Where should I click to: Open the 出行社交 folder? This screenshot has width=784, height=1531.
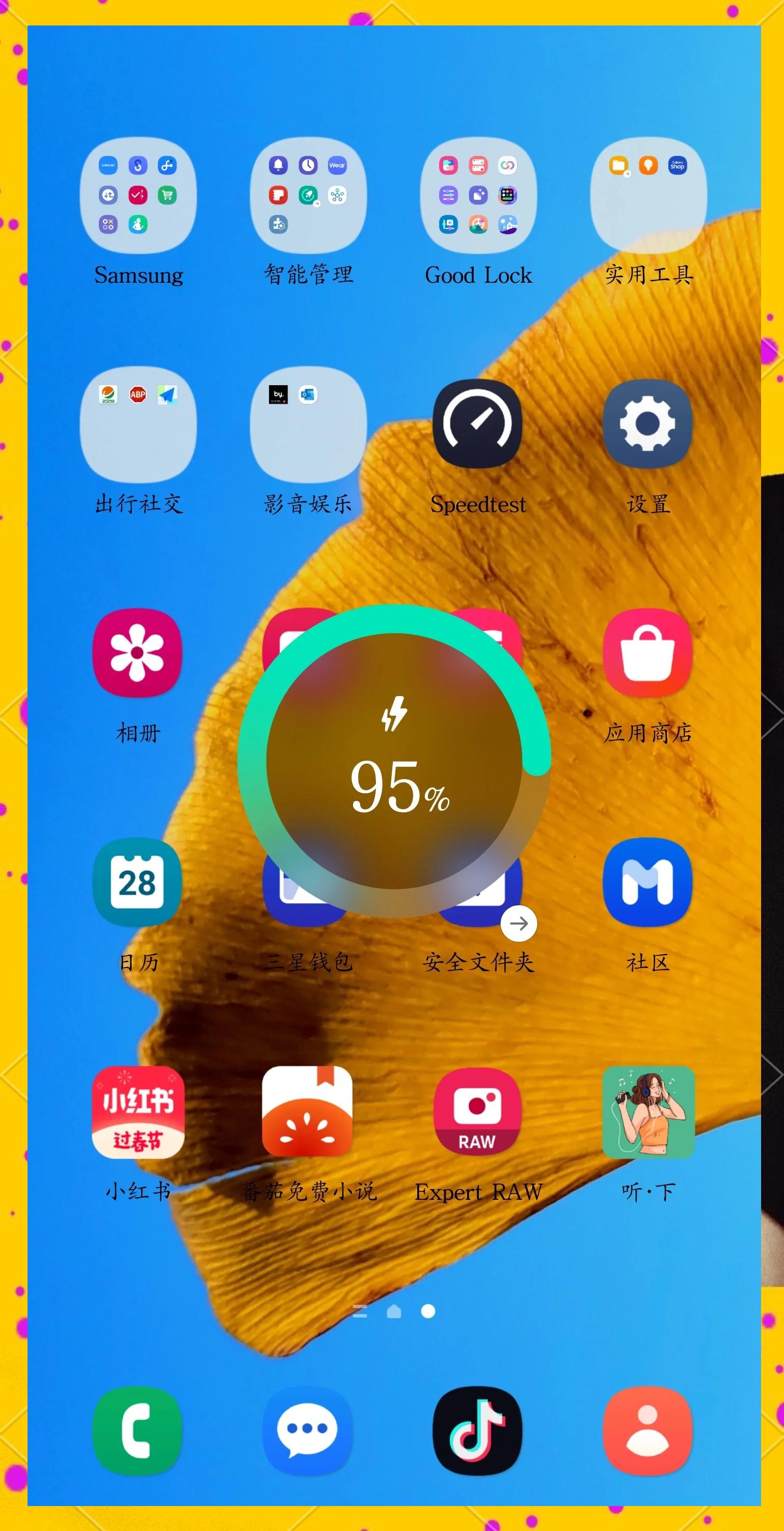coord(138,424)
